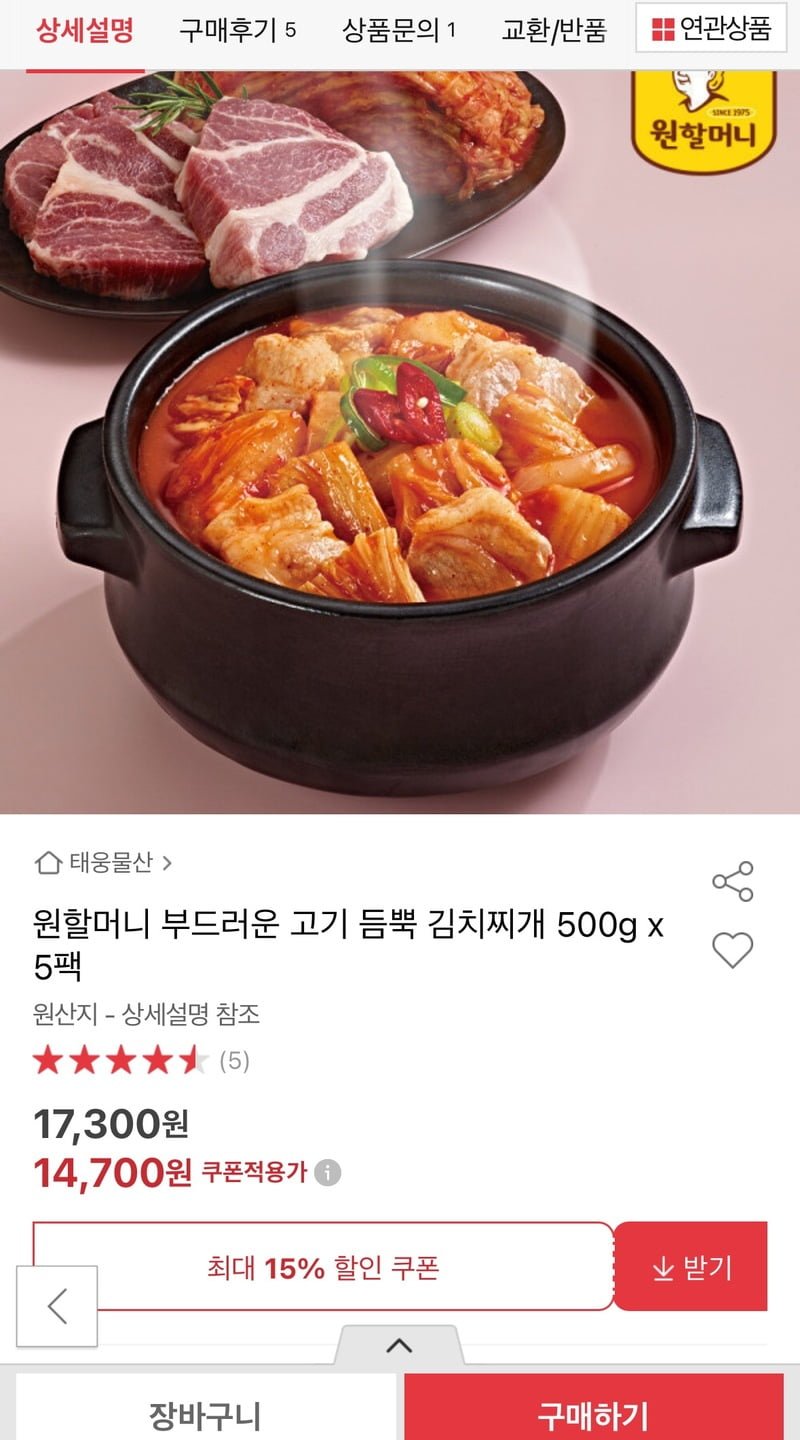The image size is (800, 1440).
Task: Switch to the 상세설명 tab
Action: point(85,30)
